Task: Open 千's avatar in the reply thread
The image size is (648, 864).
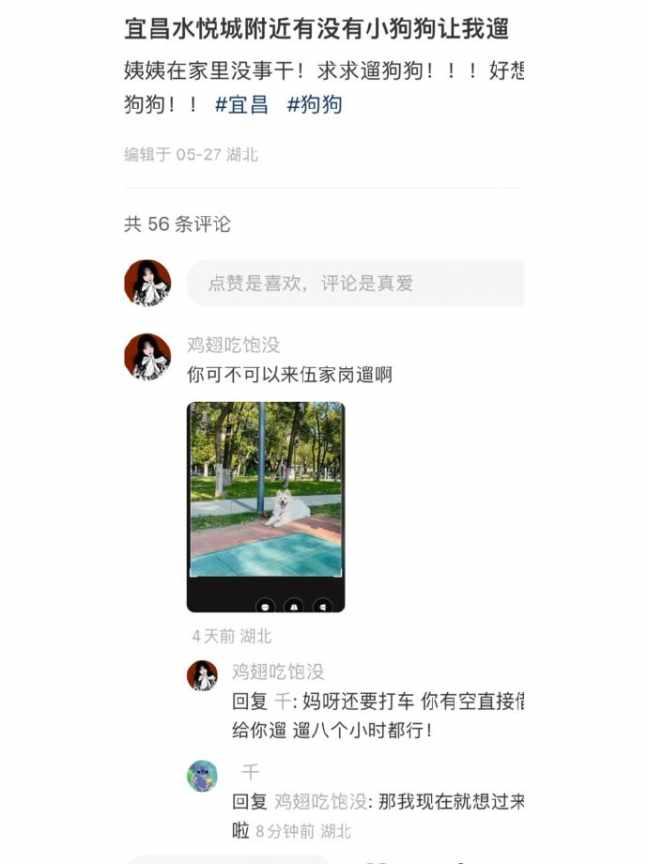Action: [x=202, y=776]
